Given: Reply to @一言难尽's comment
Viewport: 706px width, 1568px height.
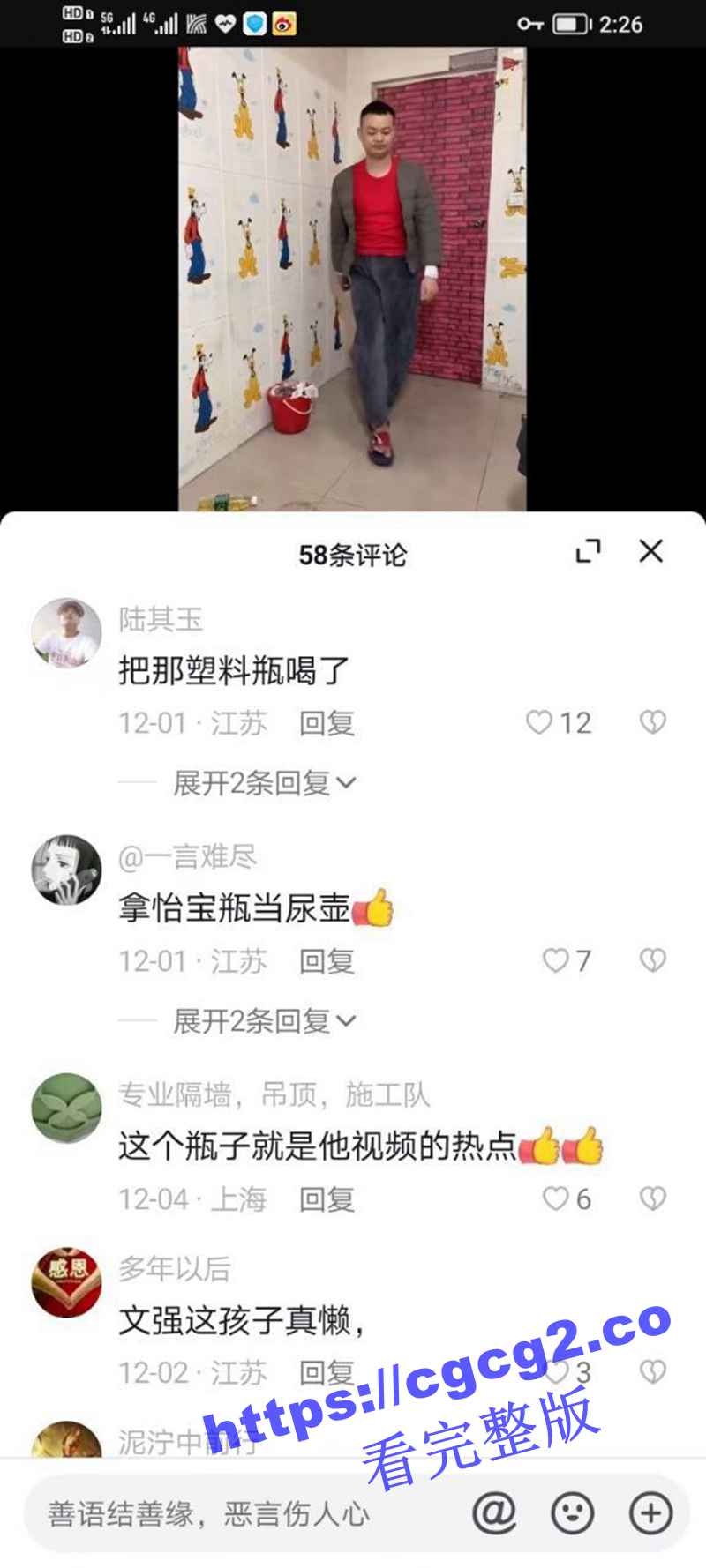Looking at the screenshot, I should point(327,961).
